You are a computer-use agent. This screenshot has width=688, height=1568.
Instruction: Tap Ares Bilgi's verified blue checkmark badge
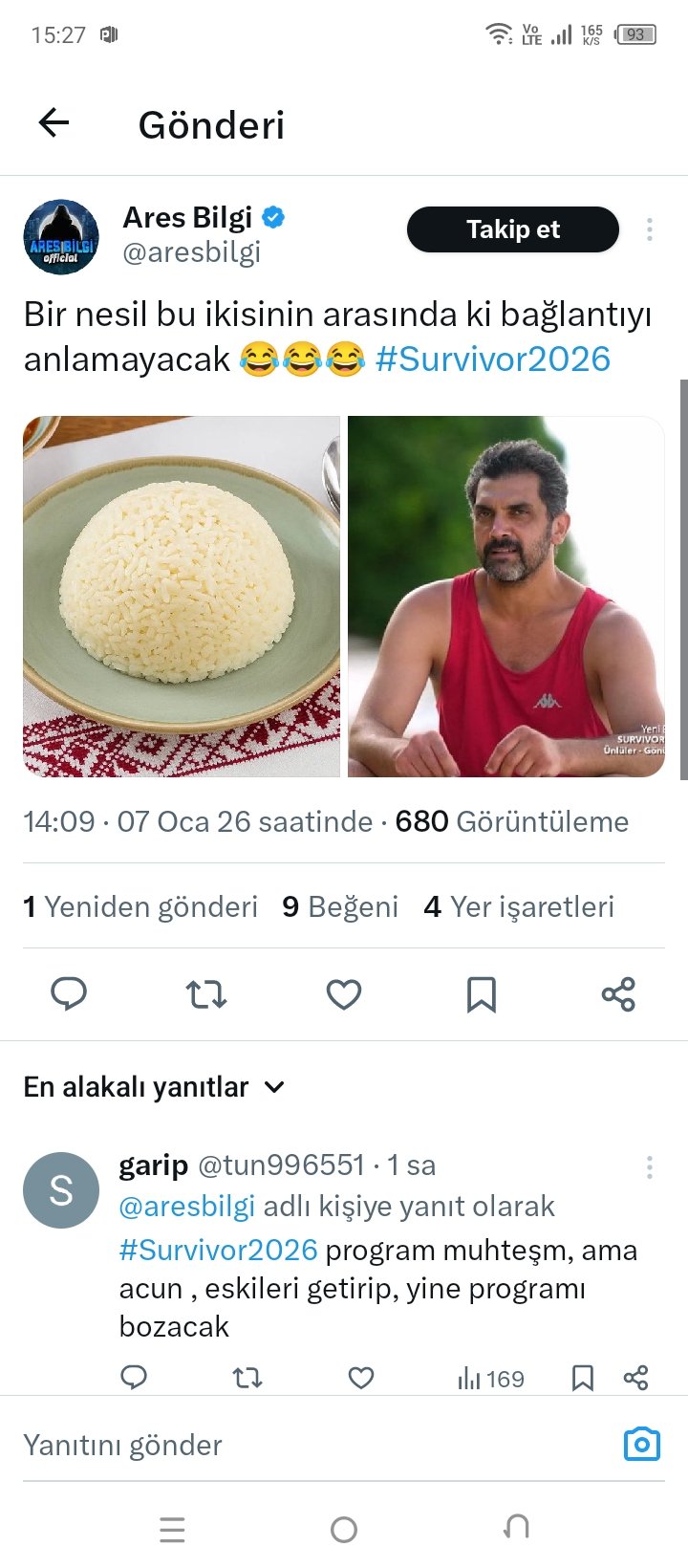(273, 217)
